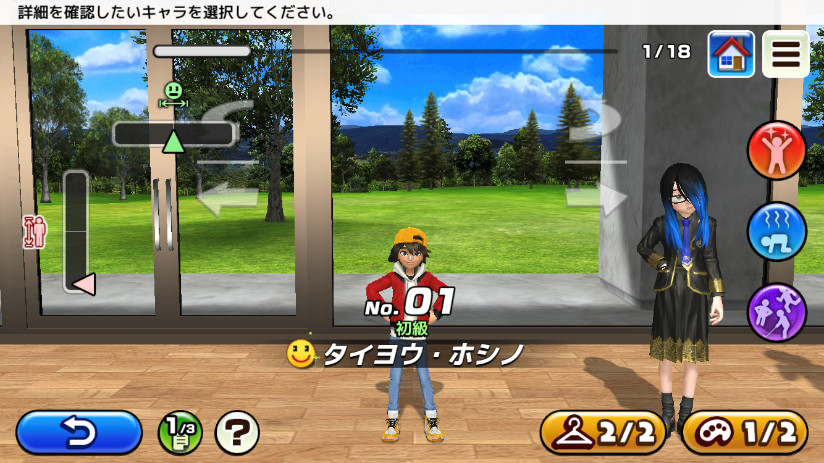This screenshot has height=463, width=824.
Task: Open the help question mark
Action: [x=237, y=432]
